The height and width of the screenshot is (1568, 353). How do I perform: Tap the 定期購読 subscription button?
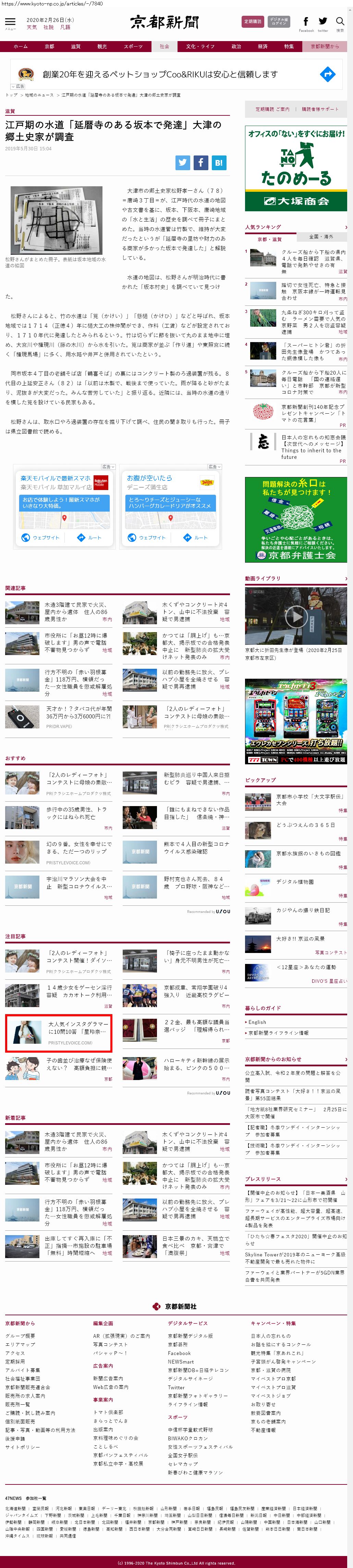[252, 22]
